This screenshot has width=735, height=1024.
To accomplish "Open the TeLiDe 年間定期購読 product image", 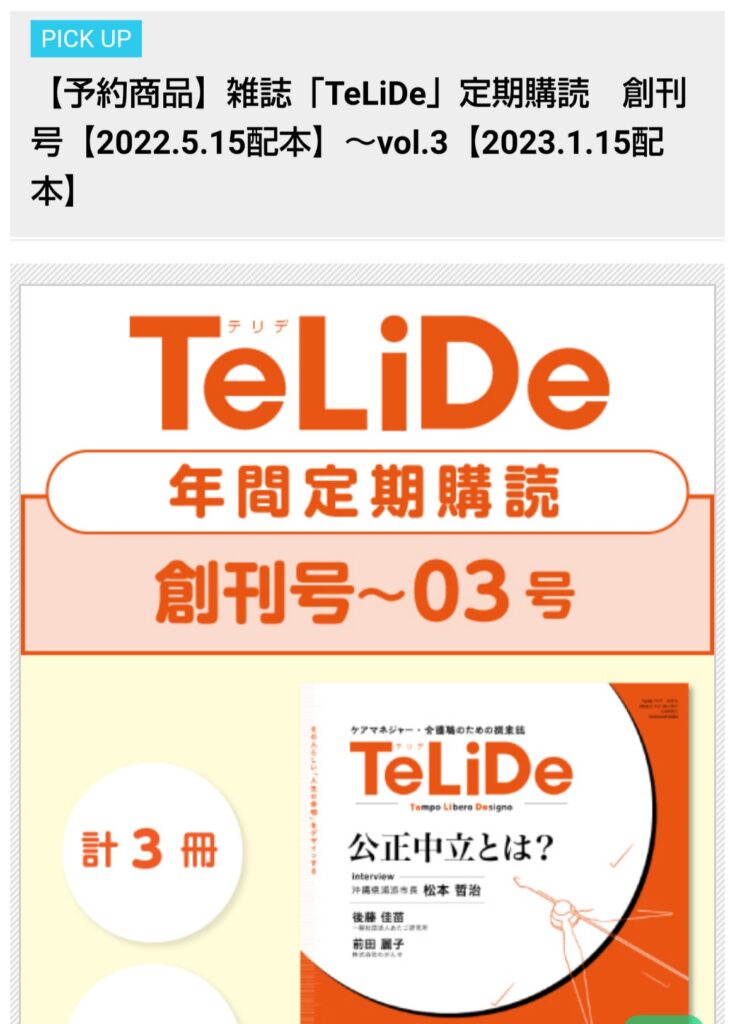I will tap(367, 640).
